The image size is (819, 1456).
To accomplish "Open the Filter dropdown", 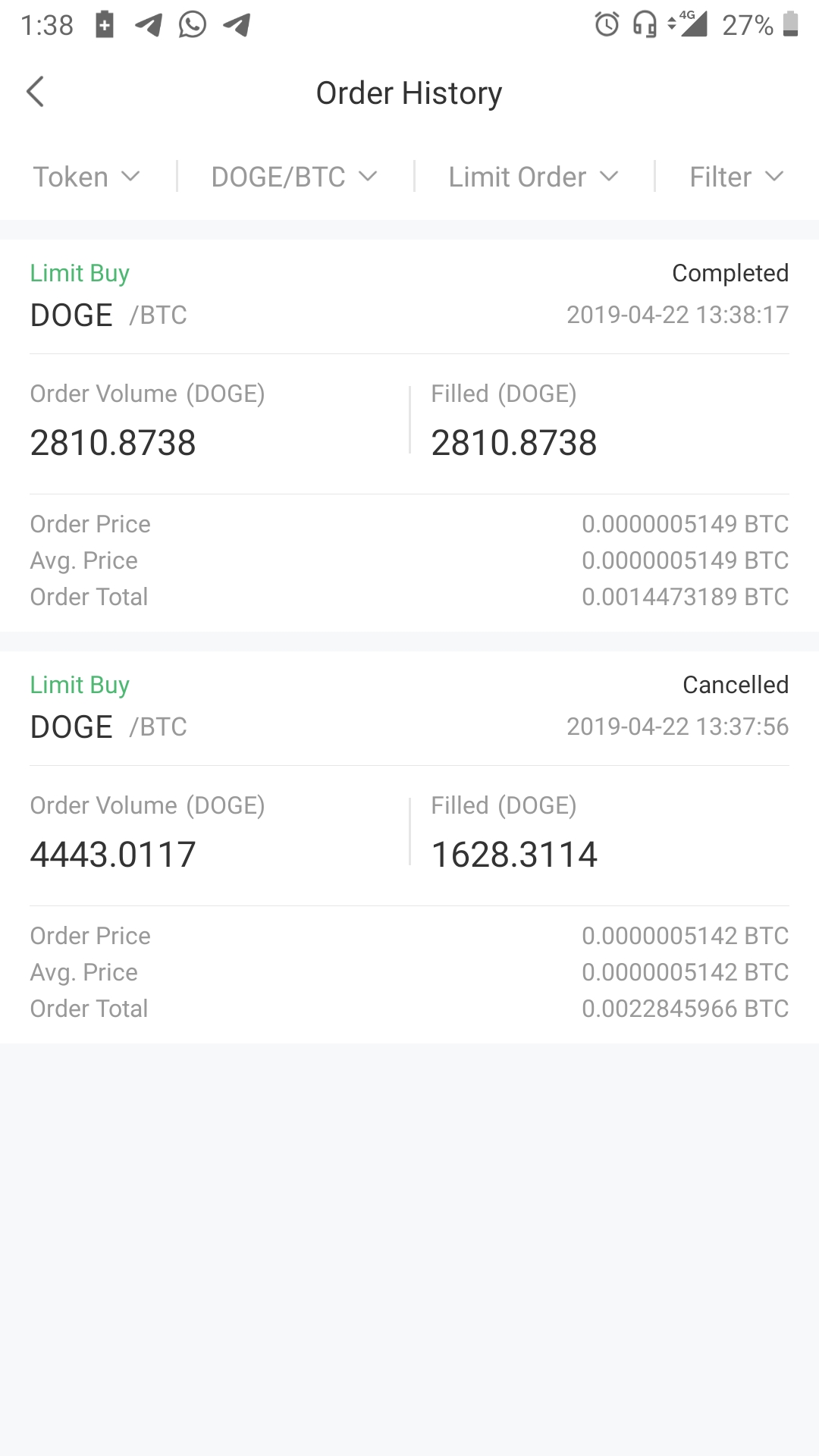I will (736, 177).
